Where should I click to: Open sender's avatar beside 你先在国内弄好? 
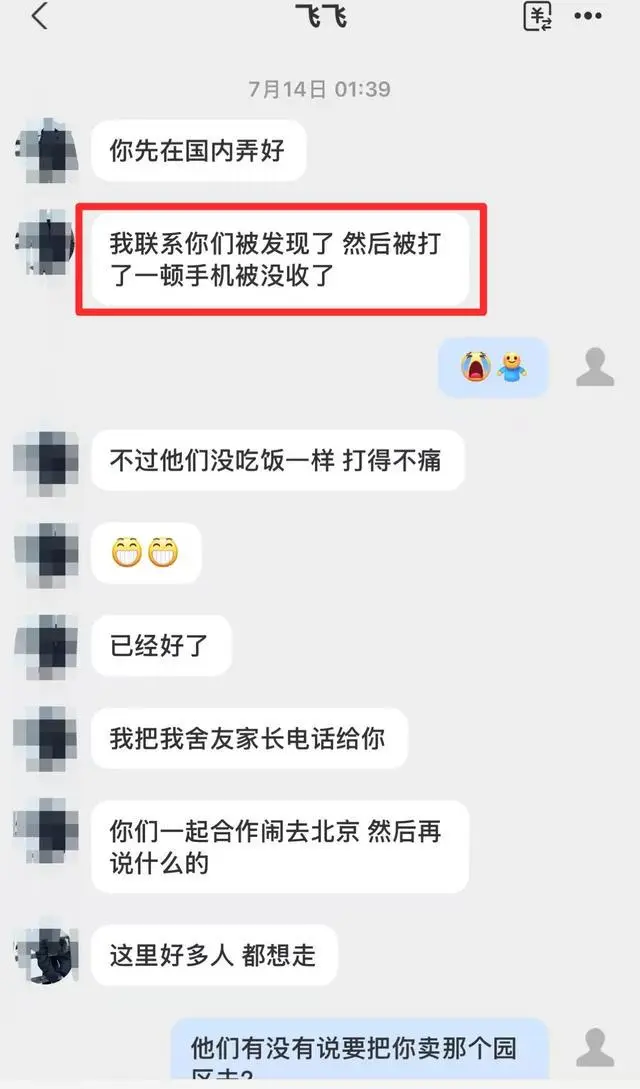[46, 151]
